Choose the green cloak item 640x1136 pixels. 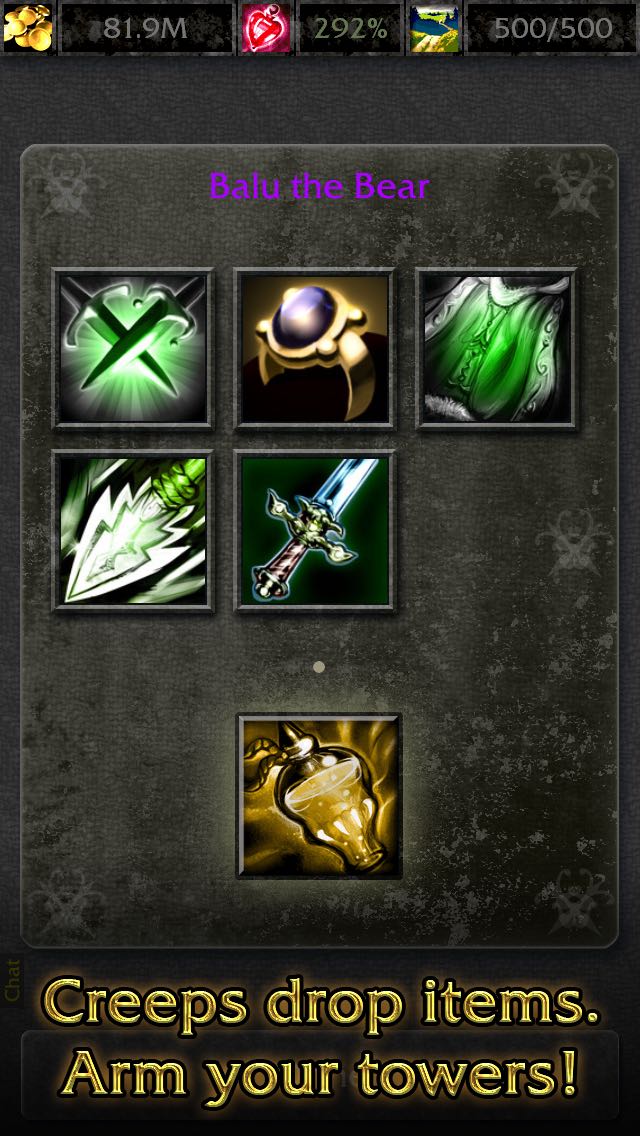click(x=496, y=348)
